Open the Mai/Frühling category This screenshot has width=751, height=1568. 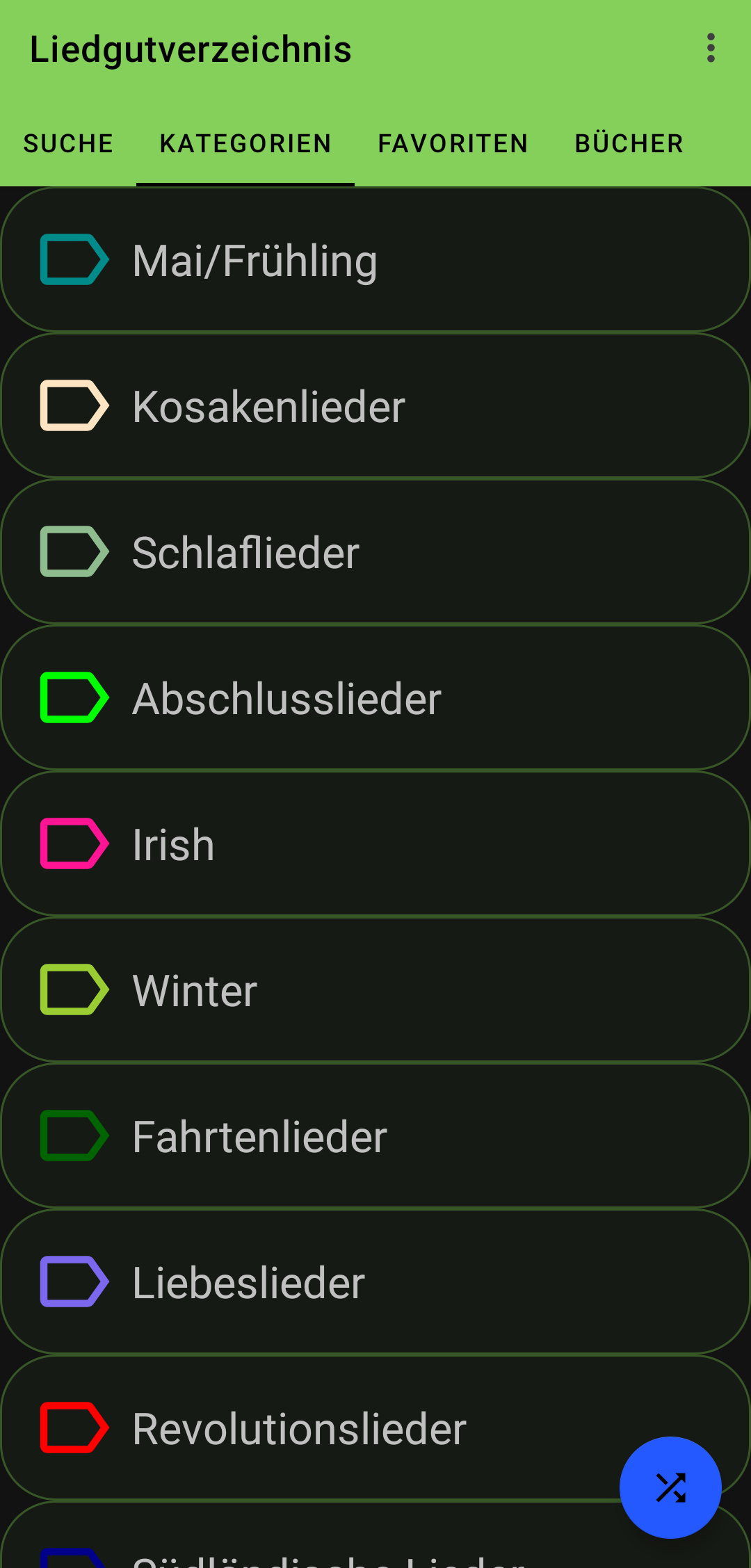click(375, 260)
